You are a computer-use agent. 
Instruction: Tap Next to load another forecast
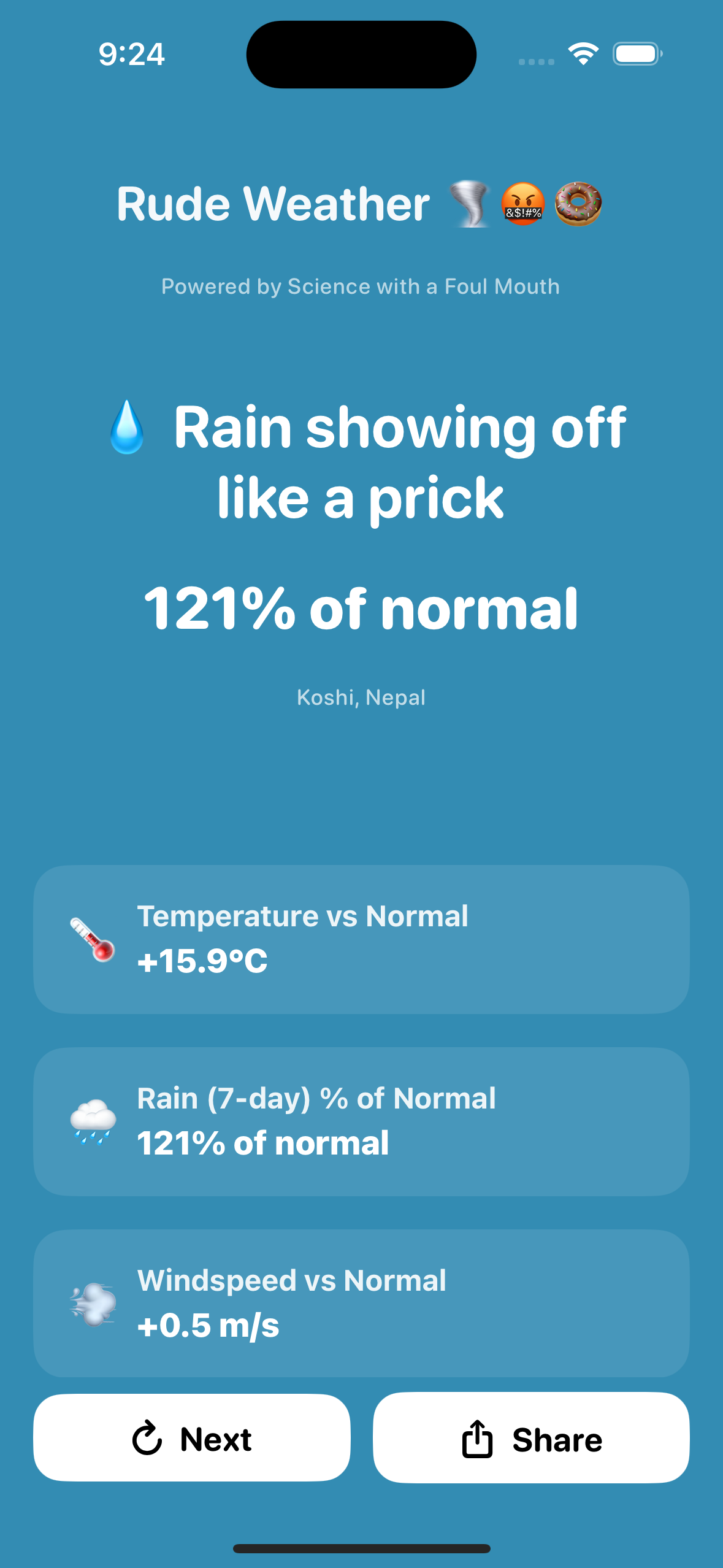(192, 1438)
